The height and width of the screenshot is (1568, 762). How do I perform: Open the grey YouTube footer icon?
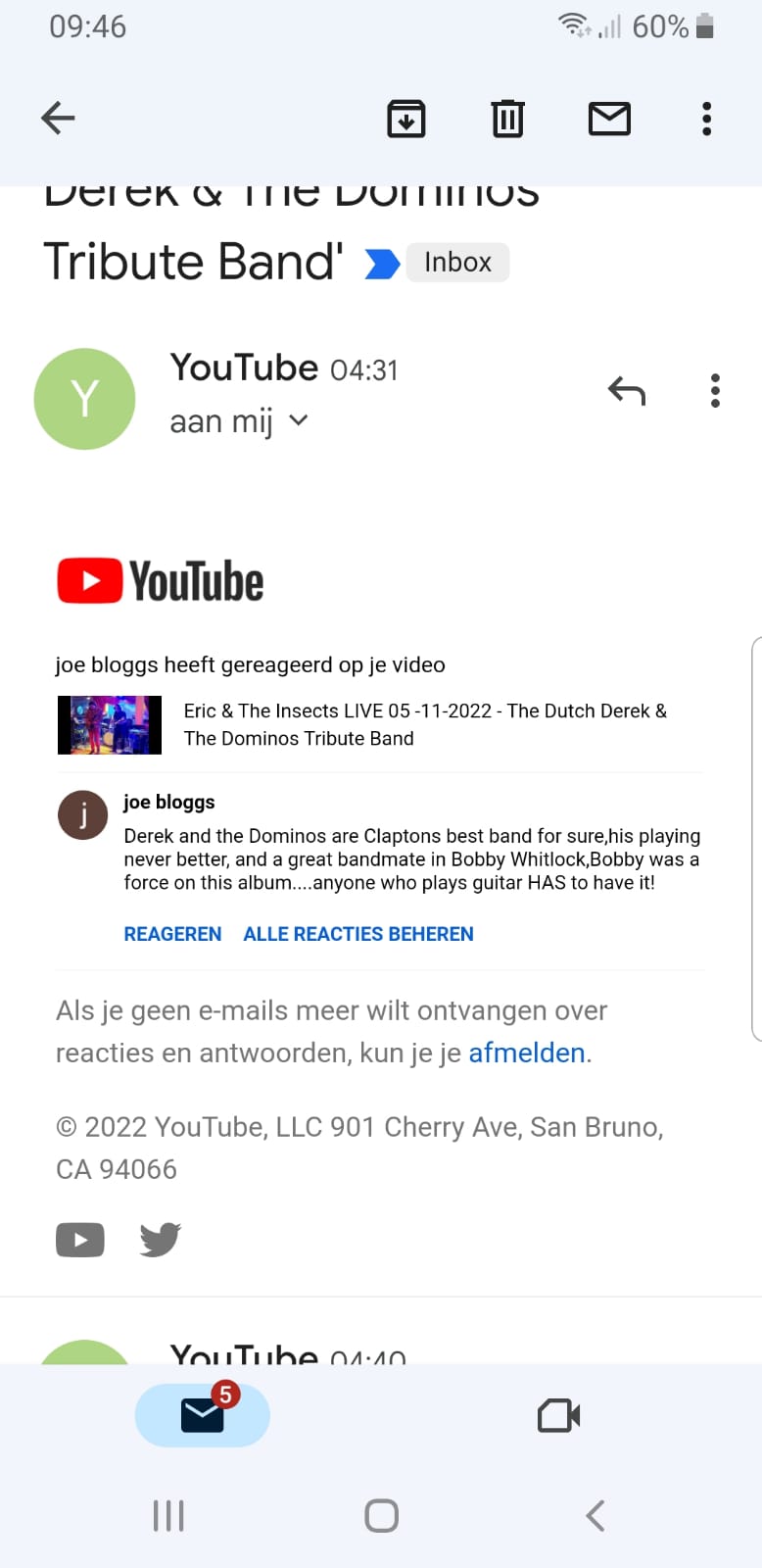(x=80, y=1240)
